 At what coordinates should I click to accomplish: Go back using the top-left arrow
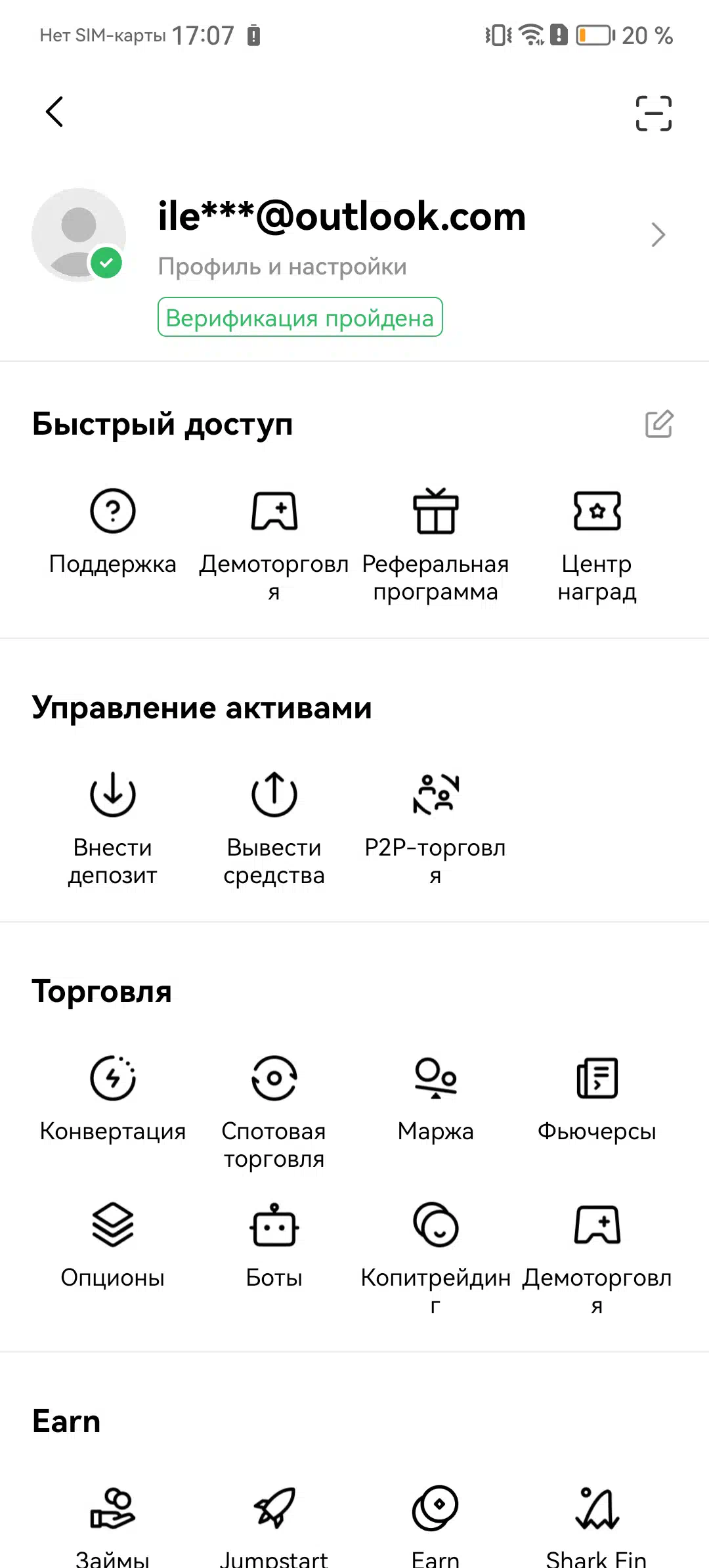[54, 112]
